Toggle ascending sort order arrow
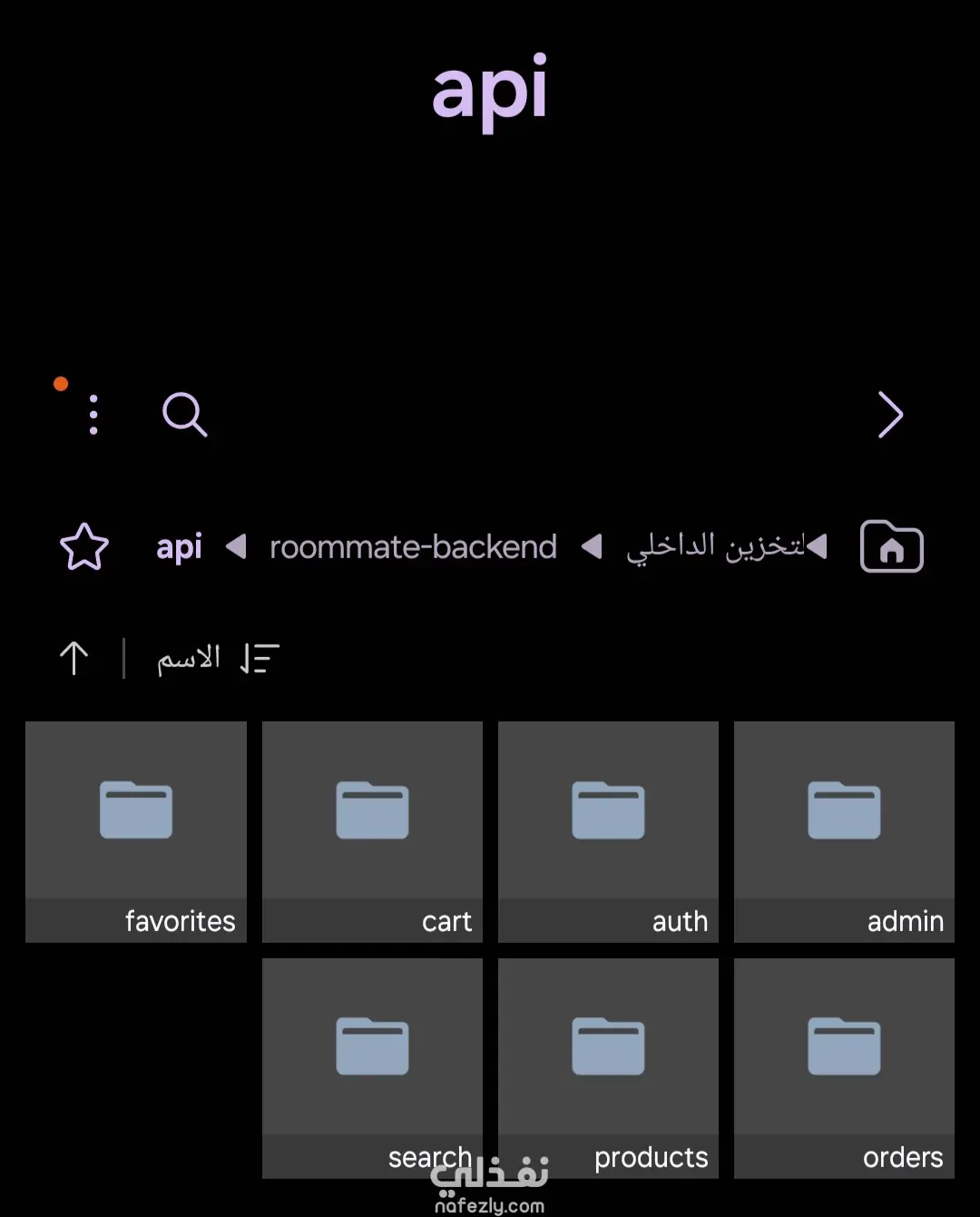 pos(74,658)
